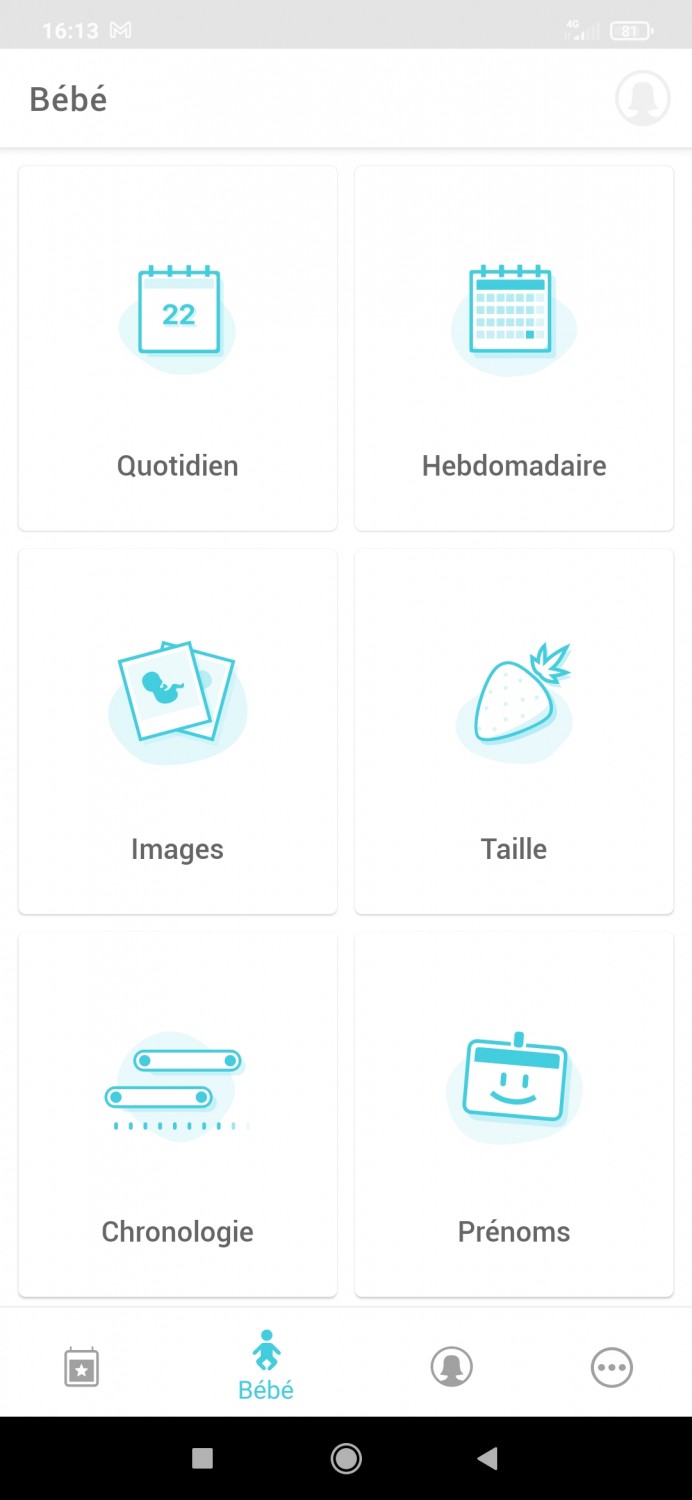Go back using the system back button

[487, 1459]
